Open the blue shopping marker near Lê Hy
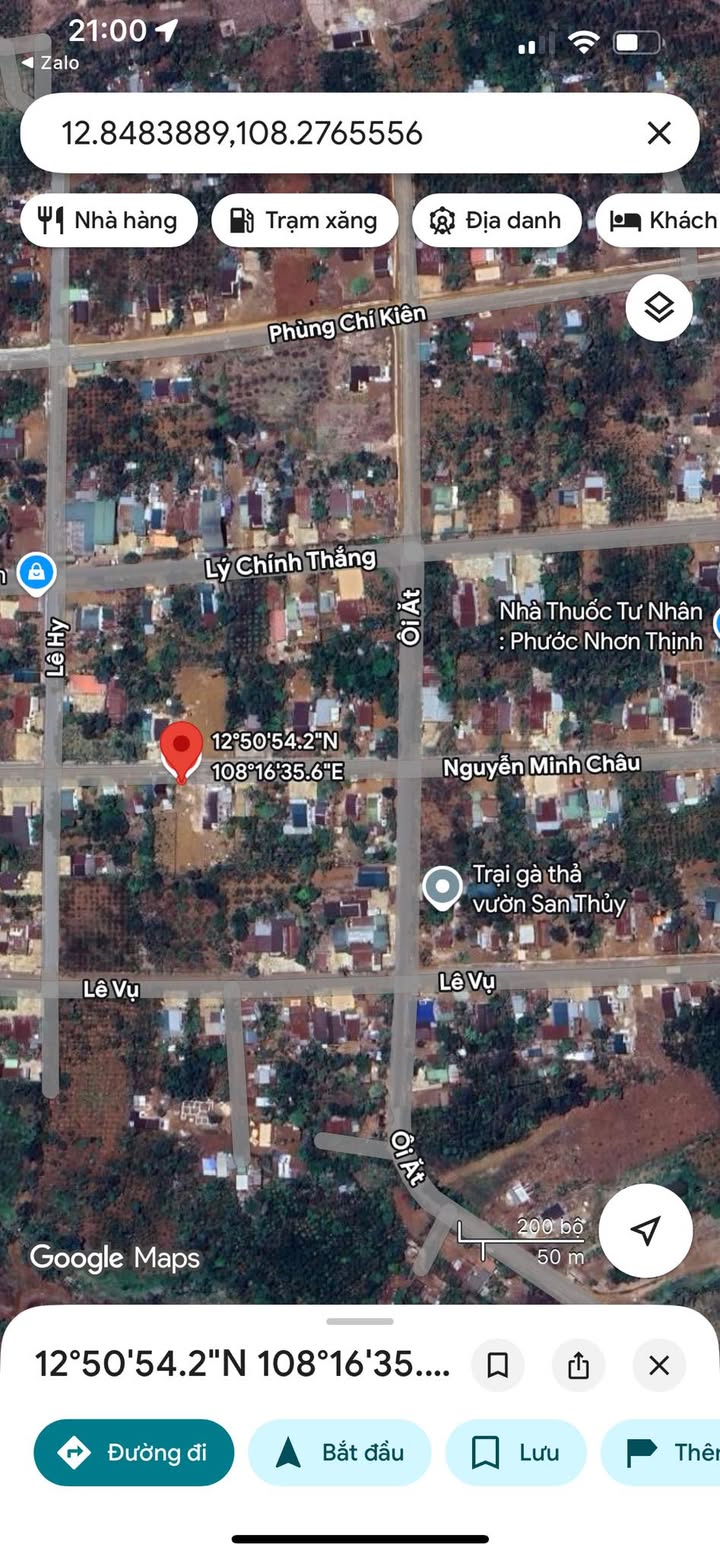The image size is (720, 1557). click(x=36, y=575)
